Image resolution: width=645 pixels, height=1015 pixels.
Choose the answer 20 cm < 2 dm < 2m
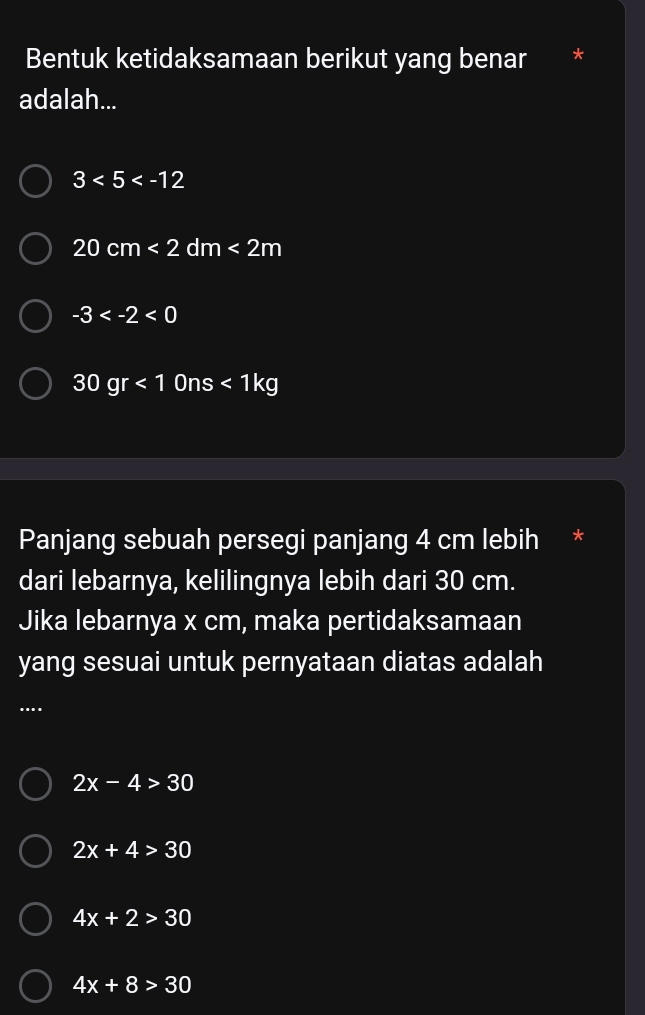tap(36, 249)
